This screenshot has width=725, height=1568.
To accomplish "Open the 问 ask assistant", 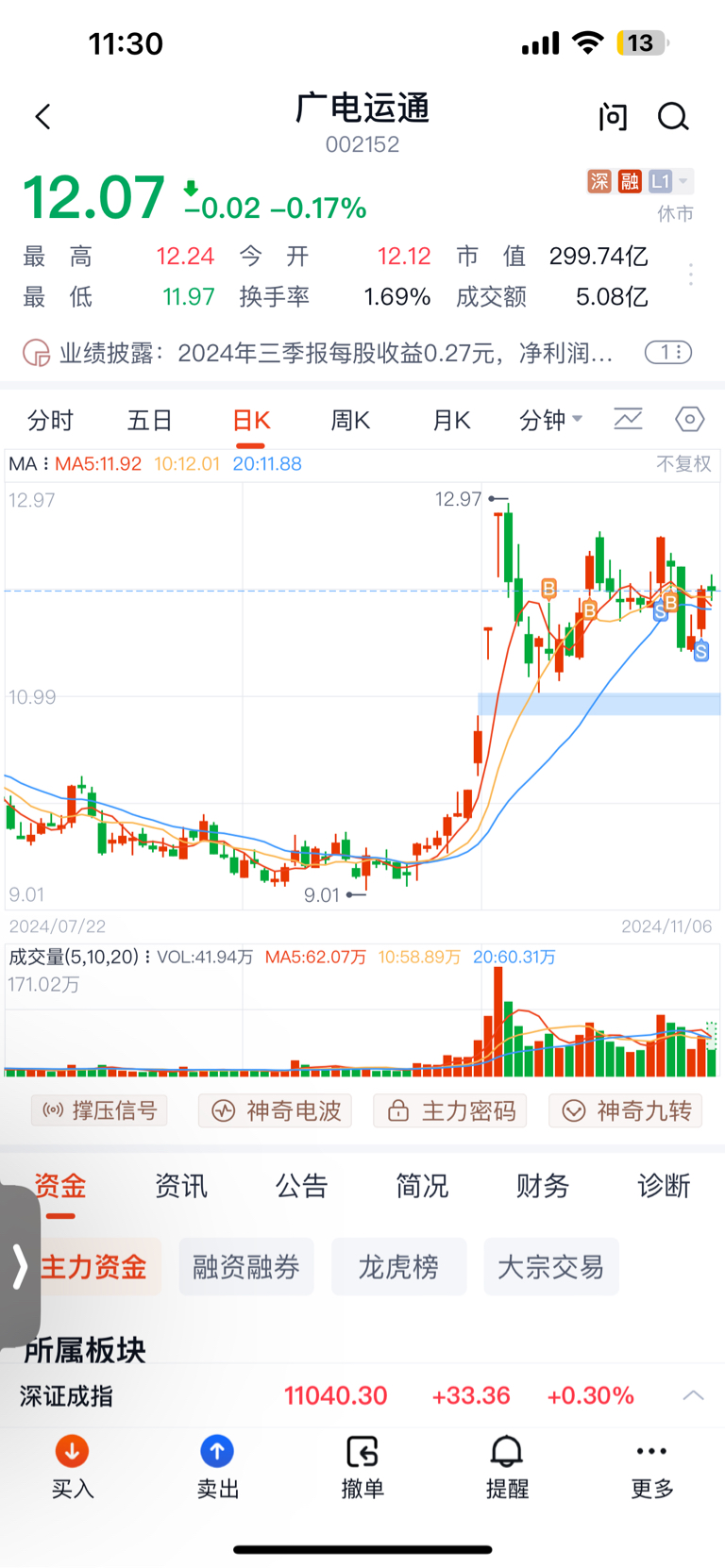I will (613, 117).
